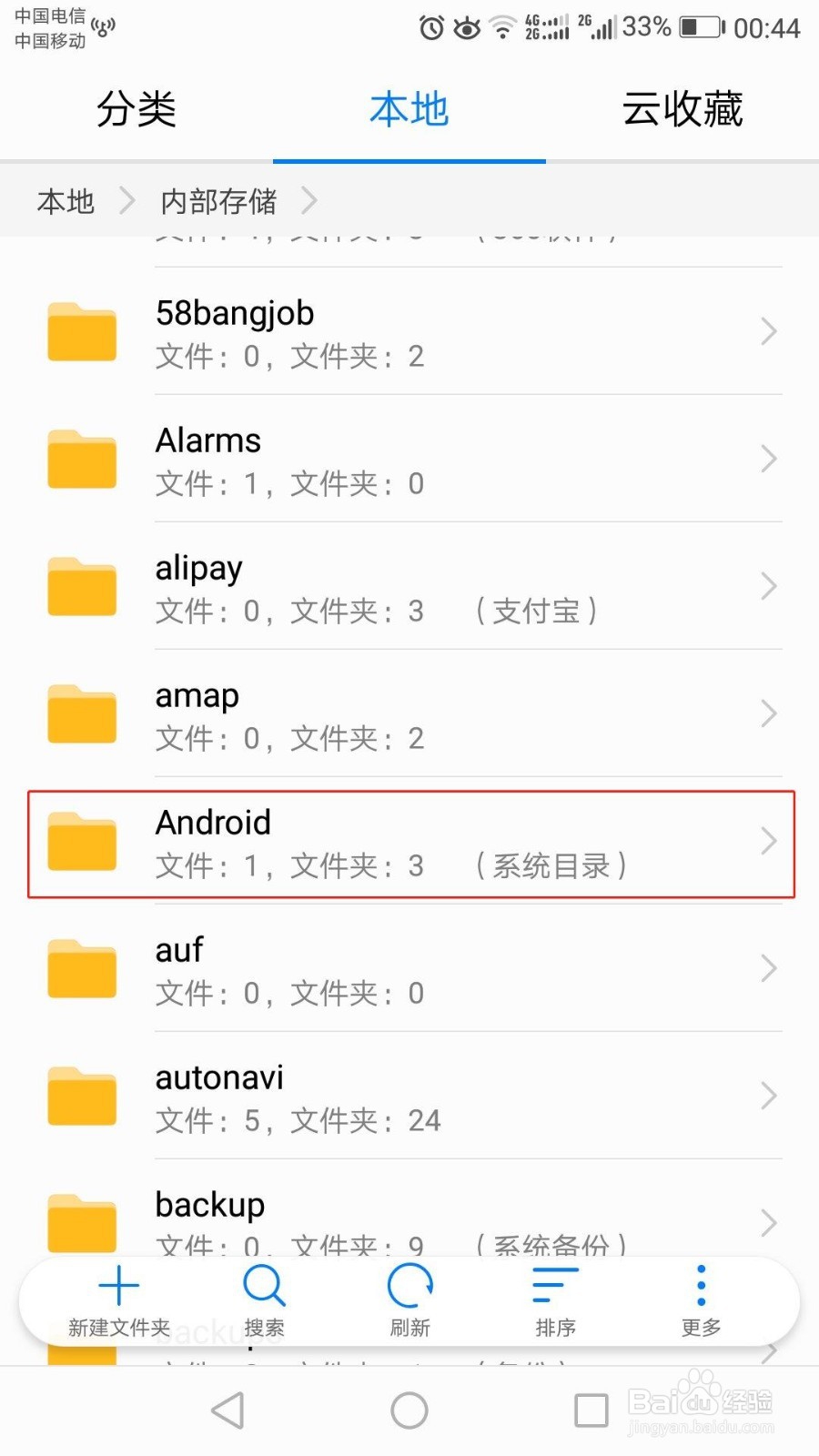Select the Alarms folder icon
Viewport: 819px width, 1456px height.
[81, 460]
